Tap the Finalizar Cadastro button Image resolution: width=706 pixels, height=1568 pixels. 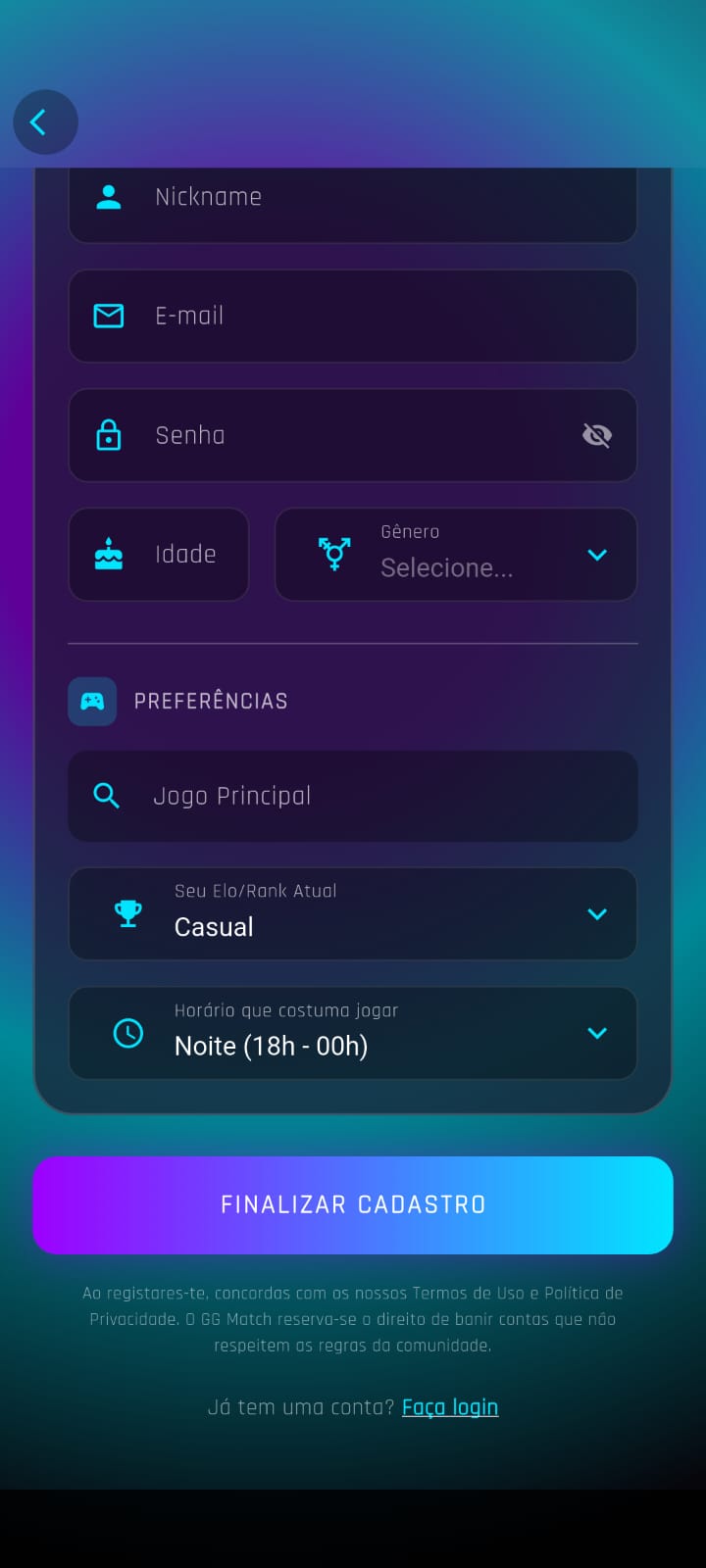tap(353, 1204)
